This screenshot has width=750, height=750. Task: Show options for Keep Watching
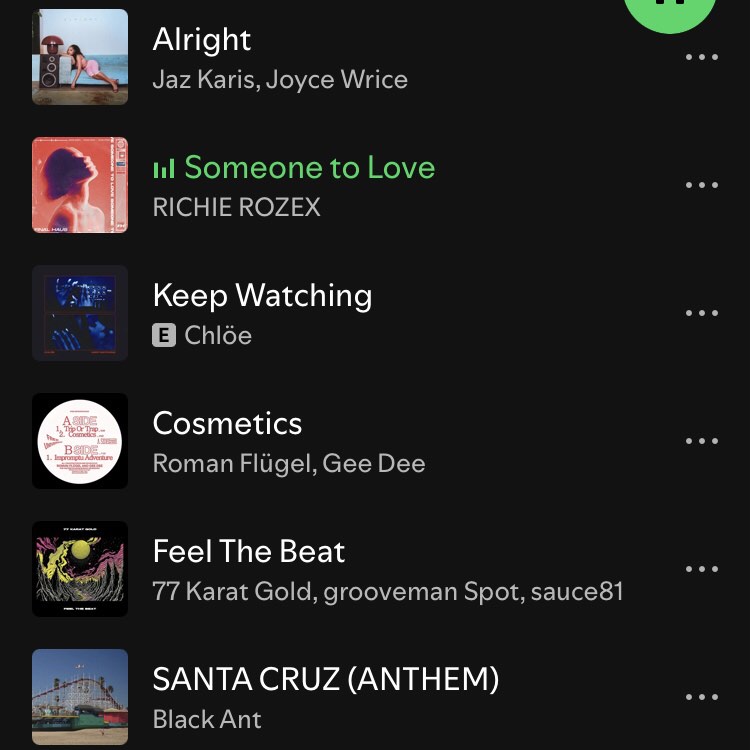(702, 313)
